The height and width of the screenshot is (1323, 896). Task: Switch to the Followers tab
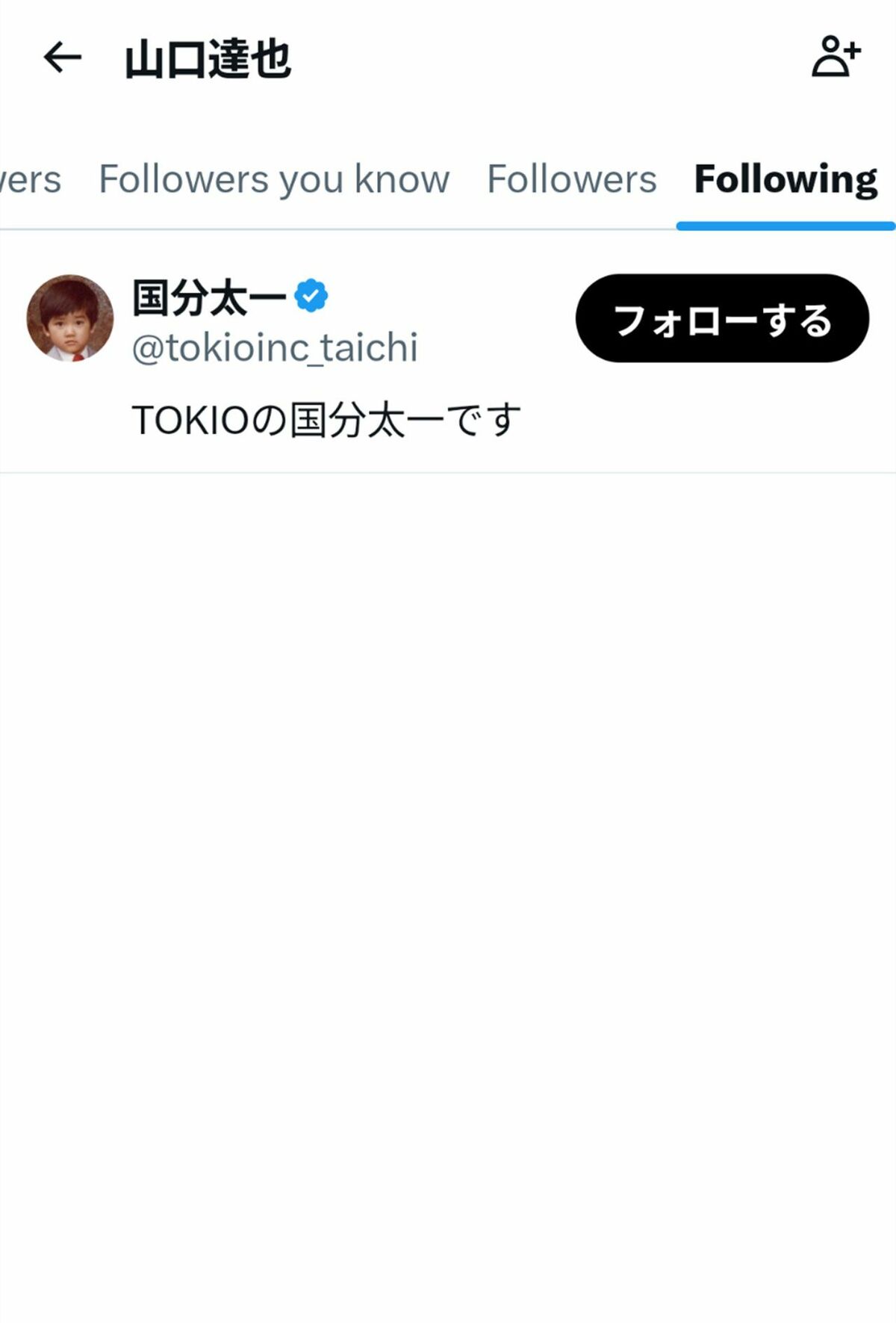pyautogui.click(x=571, y=180)
